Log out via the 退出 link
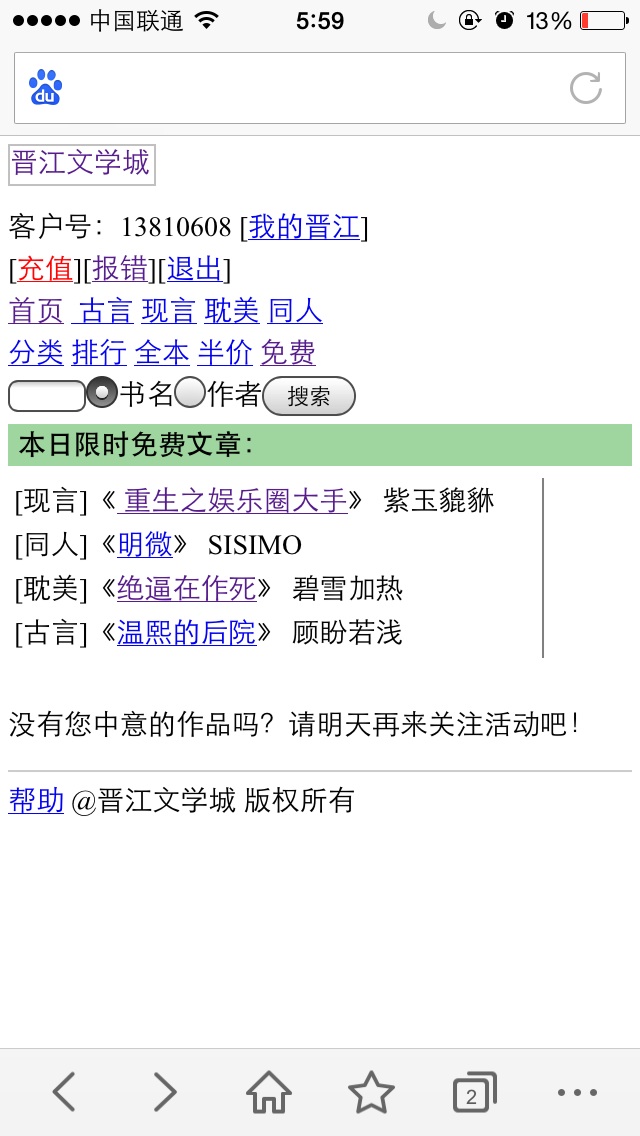Image resolution: width=640 pixels, height=1136 pixels. point(195,270)
